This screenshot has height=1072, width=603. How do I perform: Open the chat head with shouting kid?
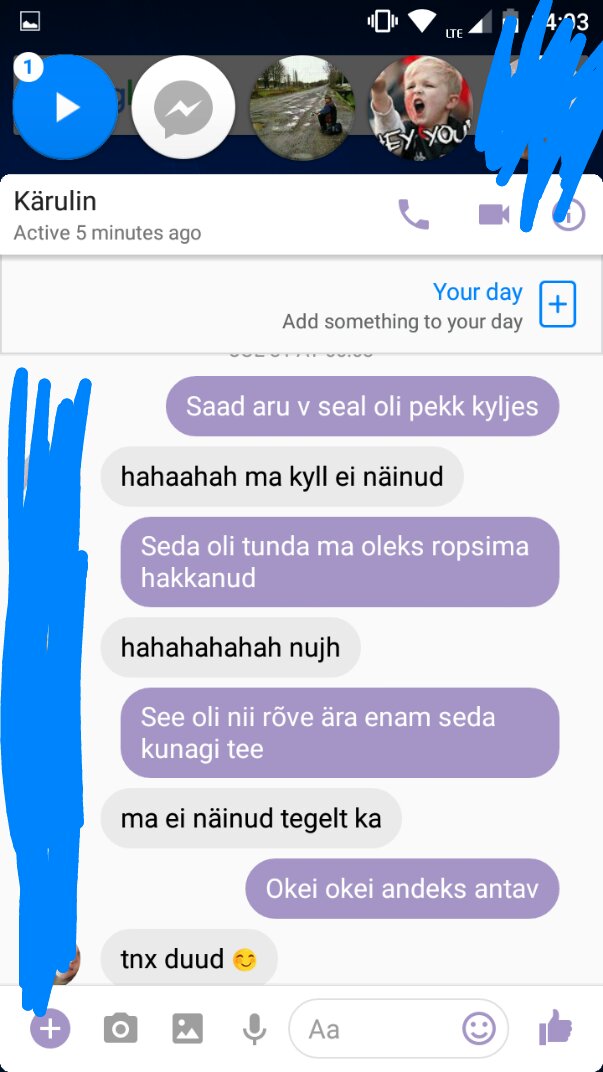[420, 108]
